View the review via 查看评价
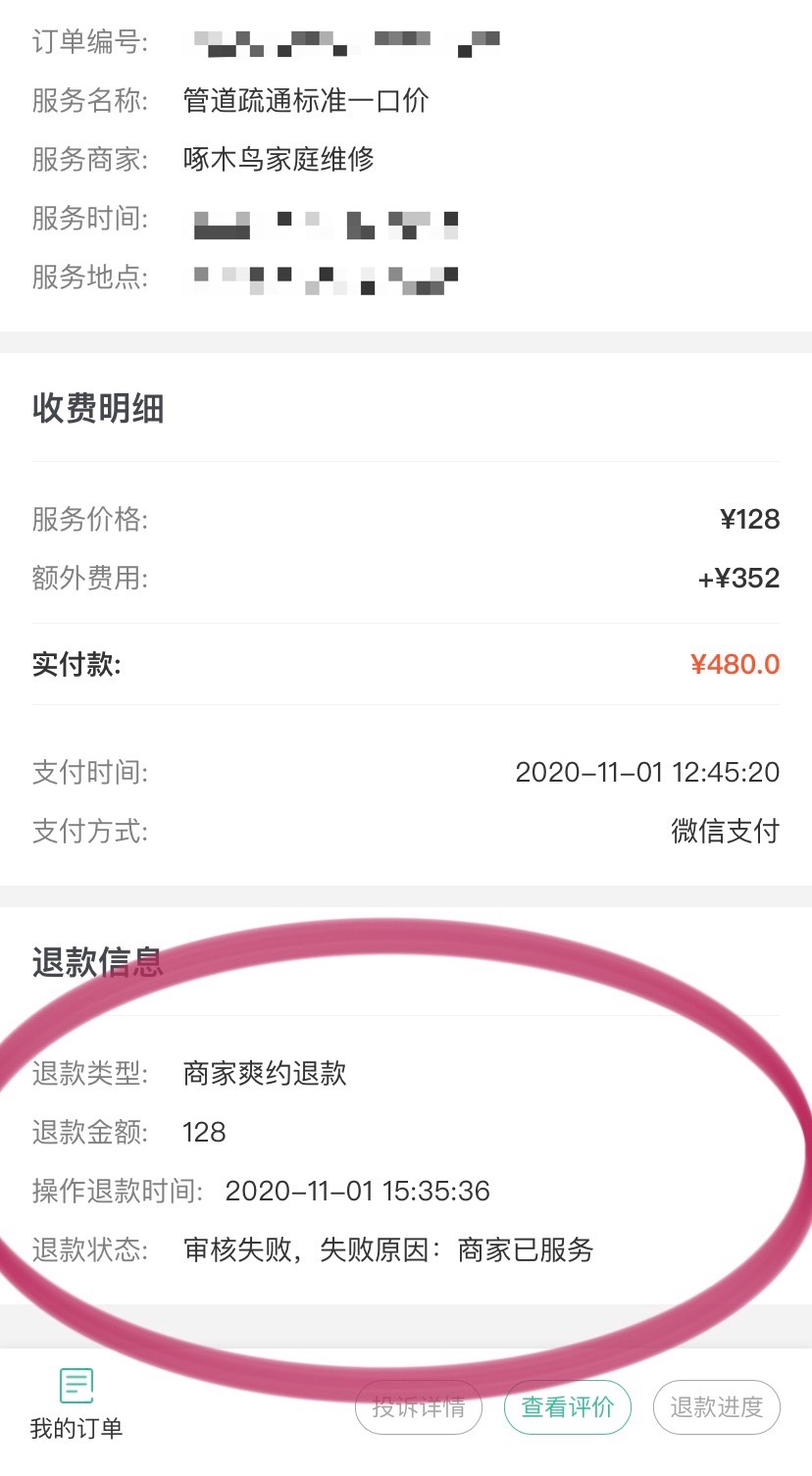The height and width of the screenshot is (1476, 812). [x=567, y=1407]
